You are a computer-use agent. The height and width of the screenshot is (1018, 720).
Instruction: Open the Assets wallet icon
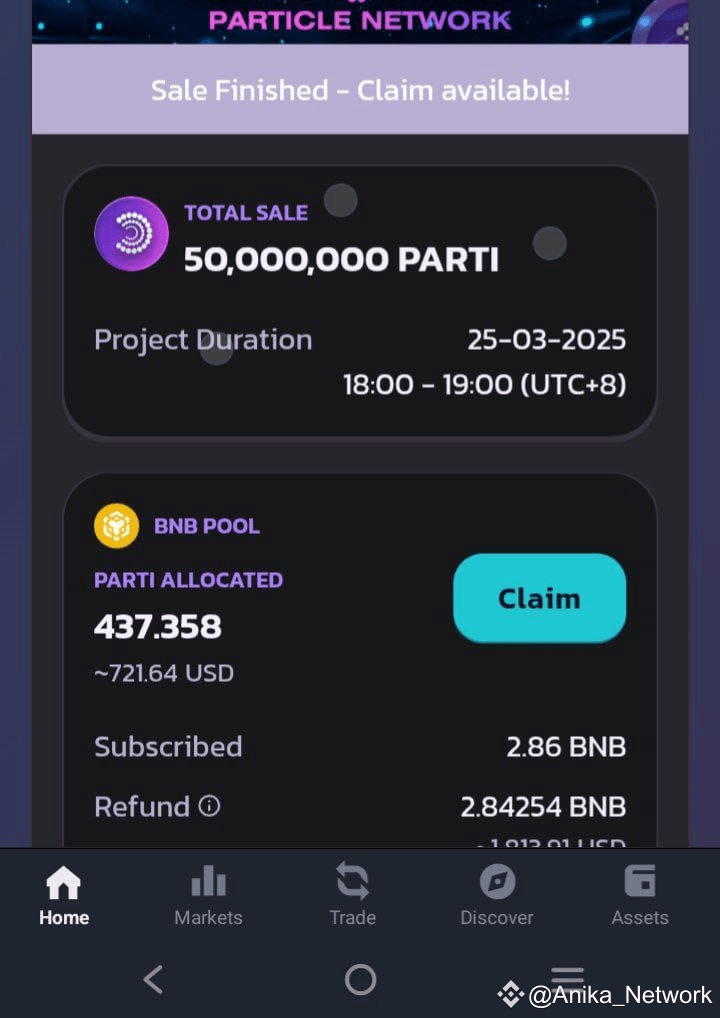(640, 880)
